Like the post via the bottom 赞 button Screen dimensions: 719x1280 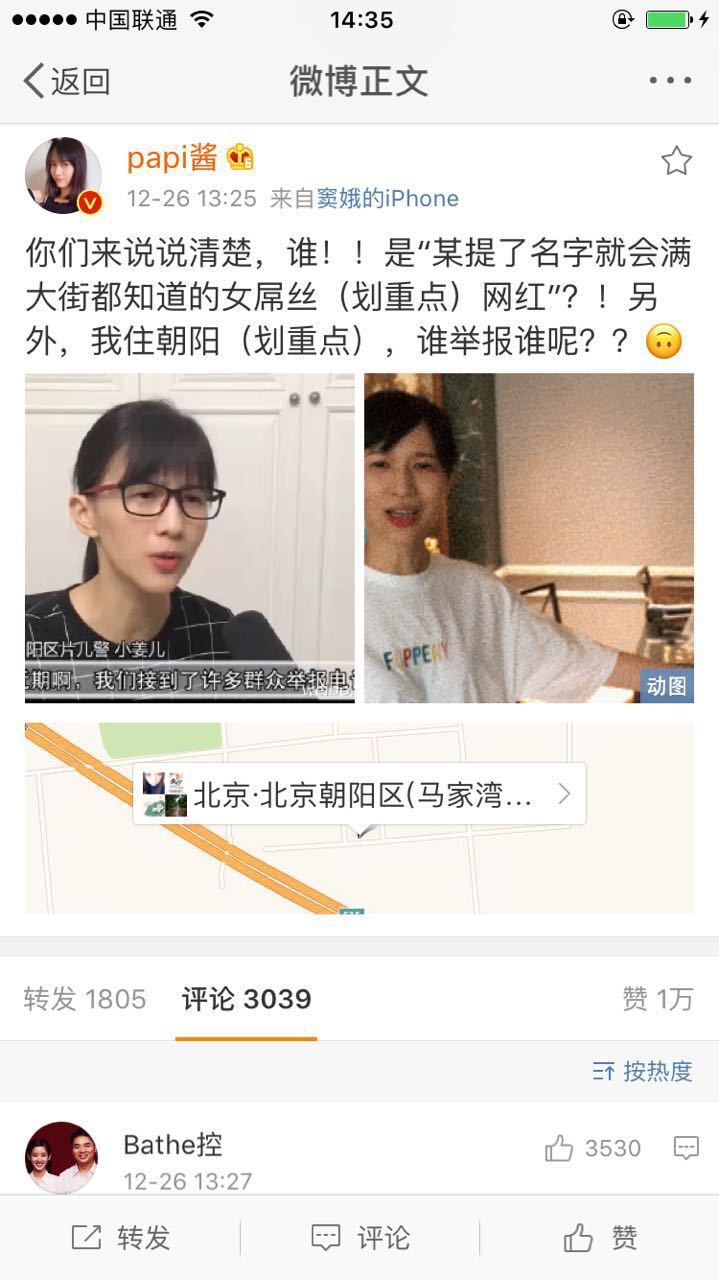tap(600, 1238)
